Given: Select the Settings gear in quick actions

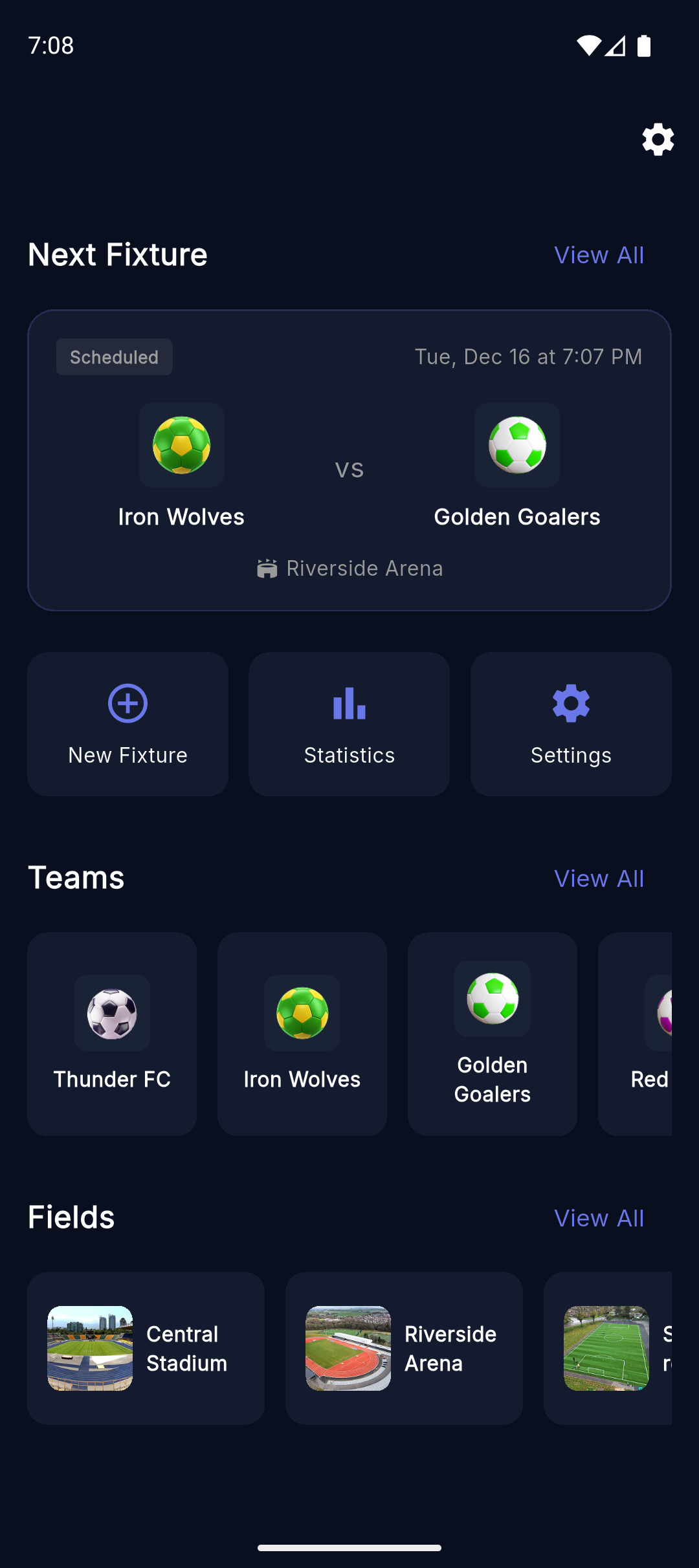Looking at the screenshot, I should coord(570,704).
